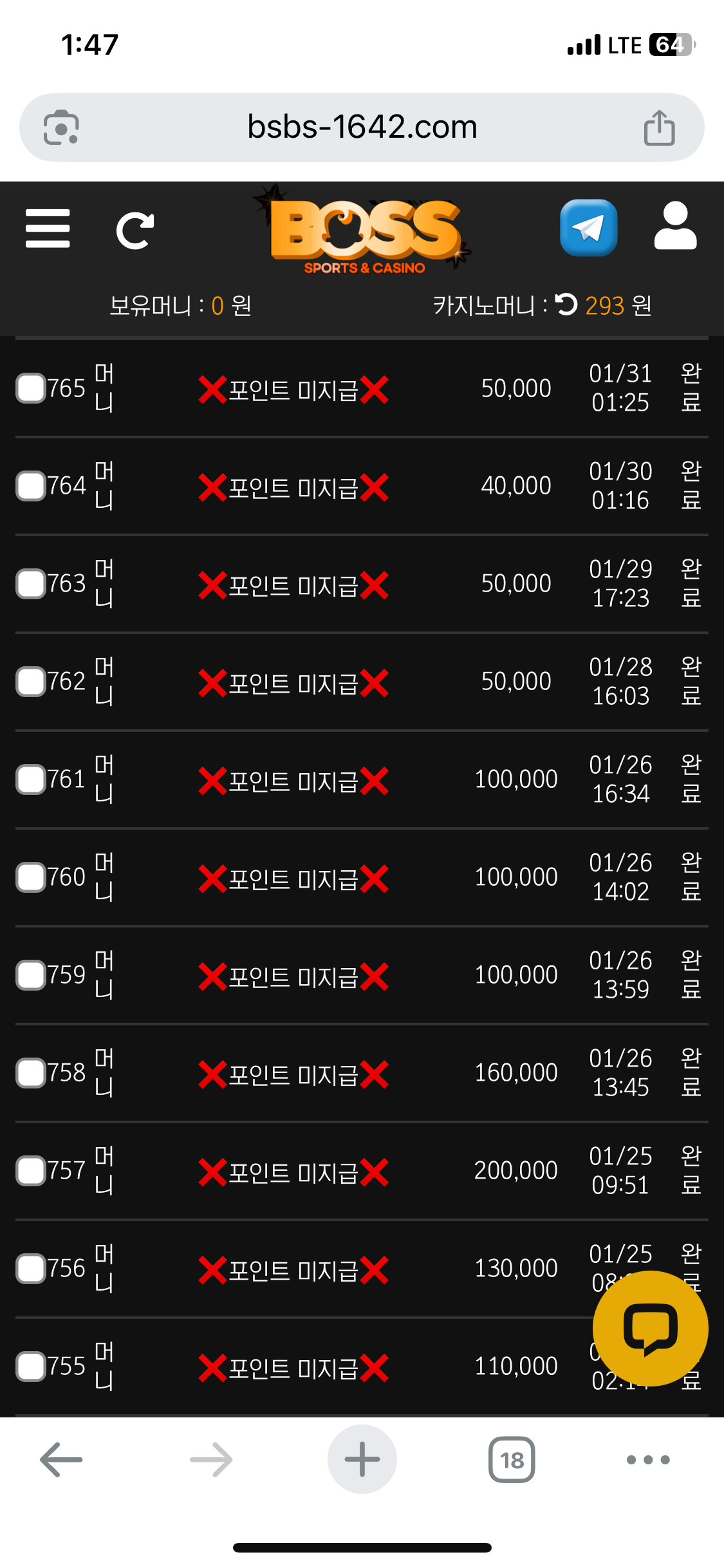Check entry 760's checkbox
Screen dimensions: 724x1568
click(30, 877)
